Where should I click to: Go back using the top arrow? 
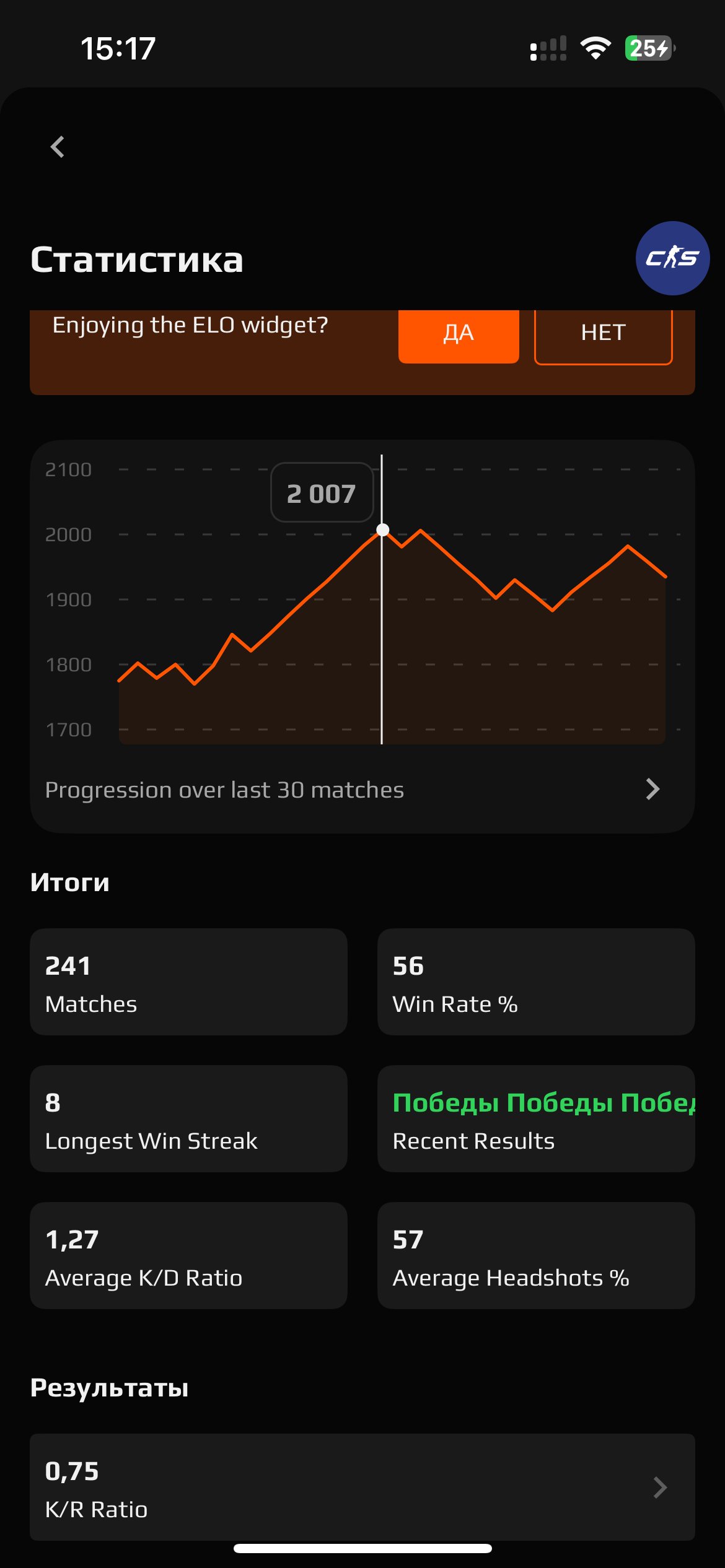58,147
